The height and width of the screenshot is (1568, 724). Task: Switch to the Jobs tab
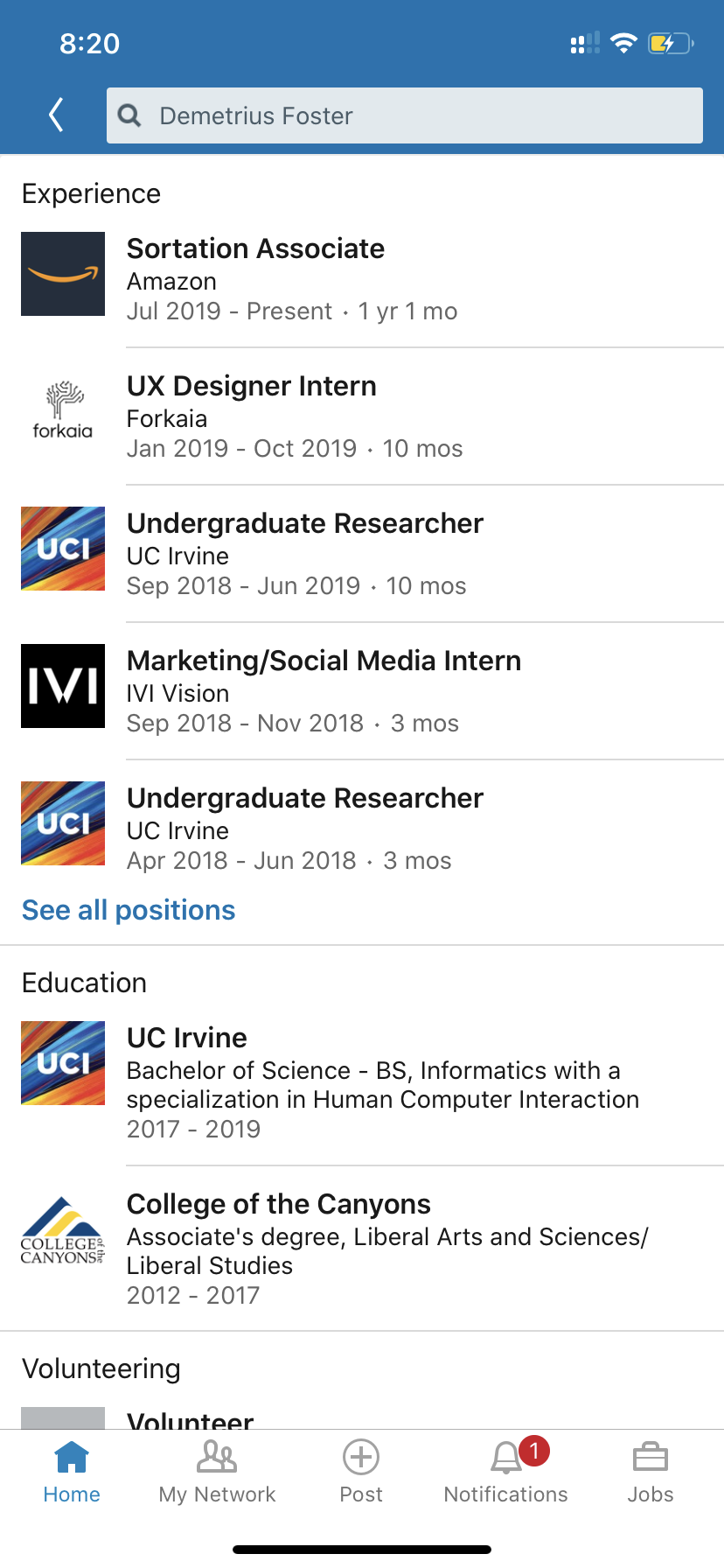(650, 1472)
